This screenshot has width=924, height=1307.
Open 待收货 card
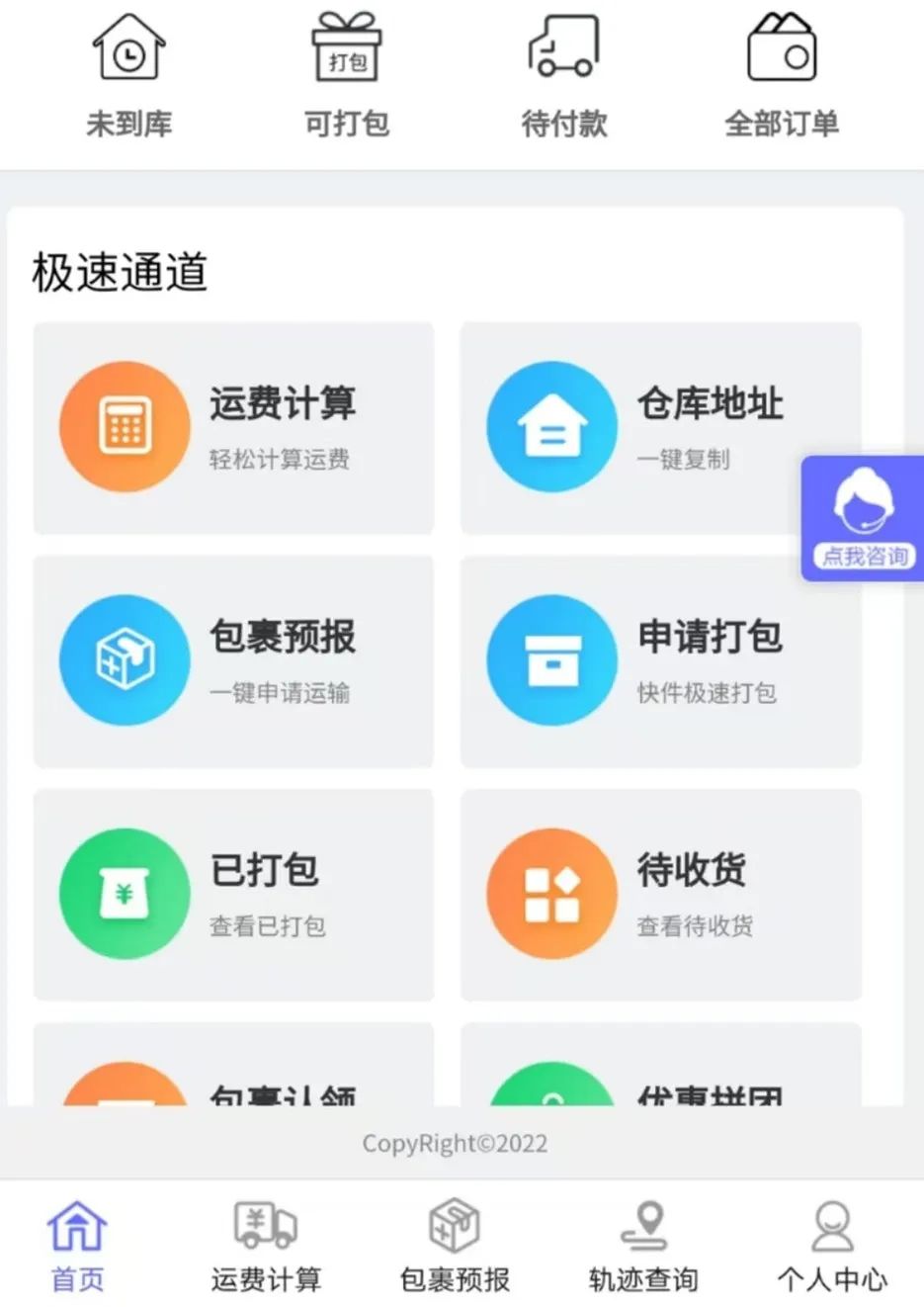pos(660,895)
